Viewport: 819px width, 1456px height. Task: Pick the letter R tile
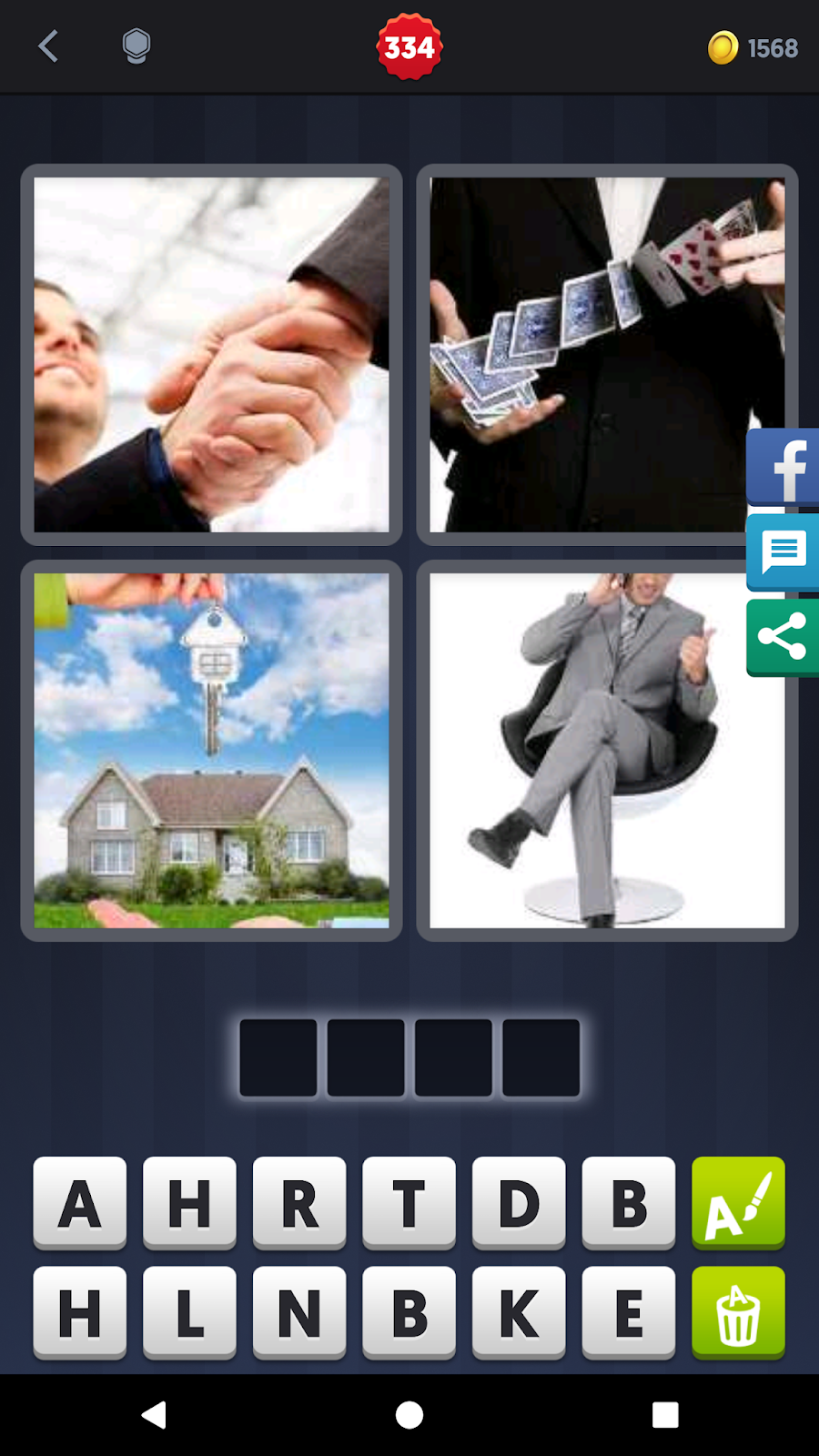(x=299, y=1203)
